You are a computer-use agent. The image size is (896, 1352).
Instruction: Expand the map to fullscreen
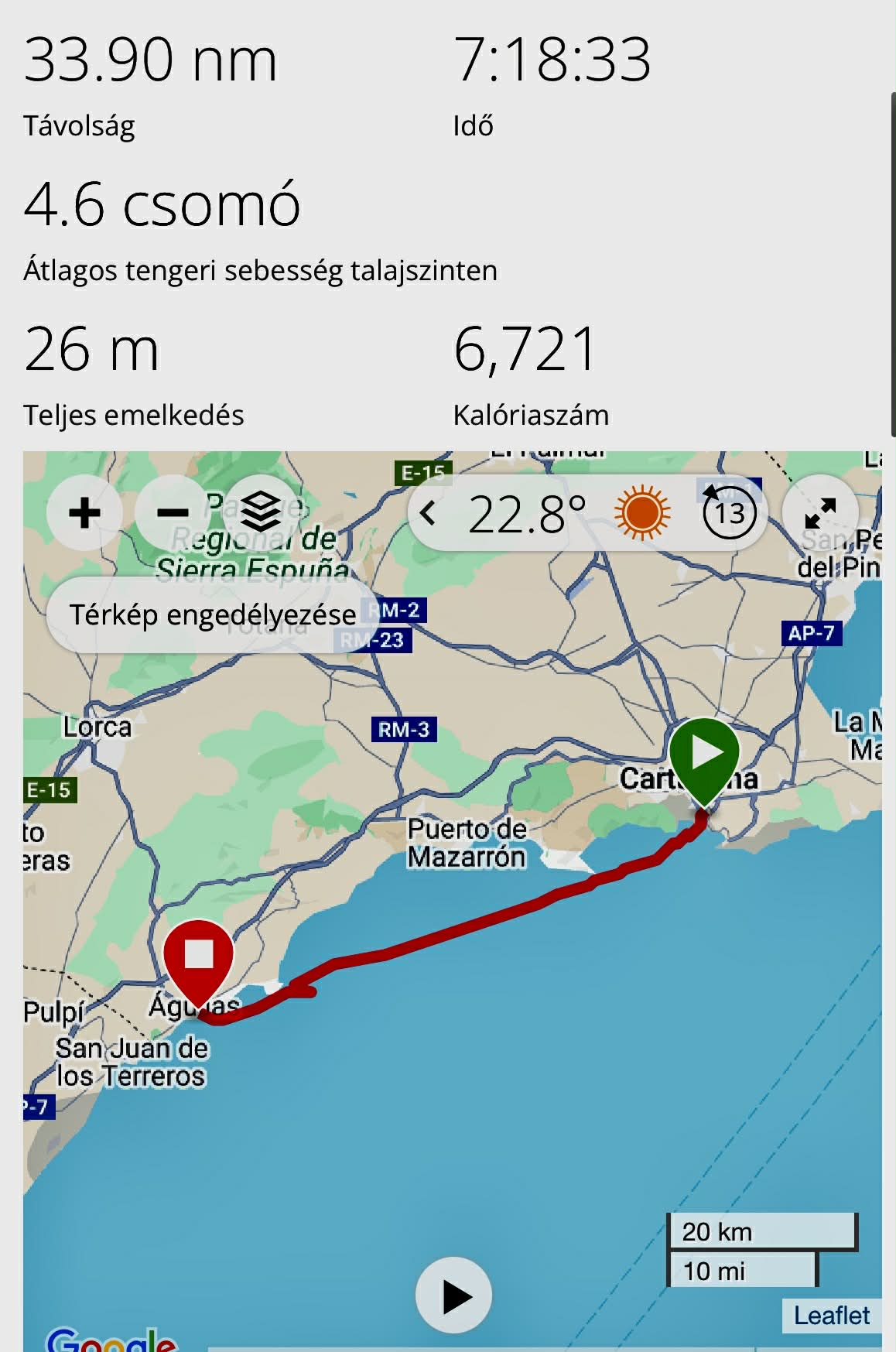[820, 512]
